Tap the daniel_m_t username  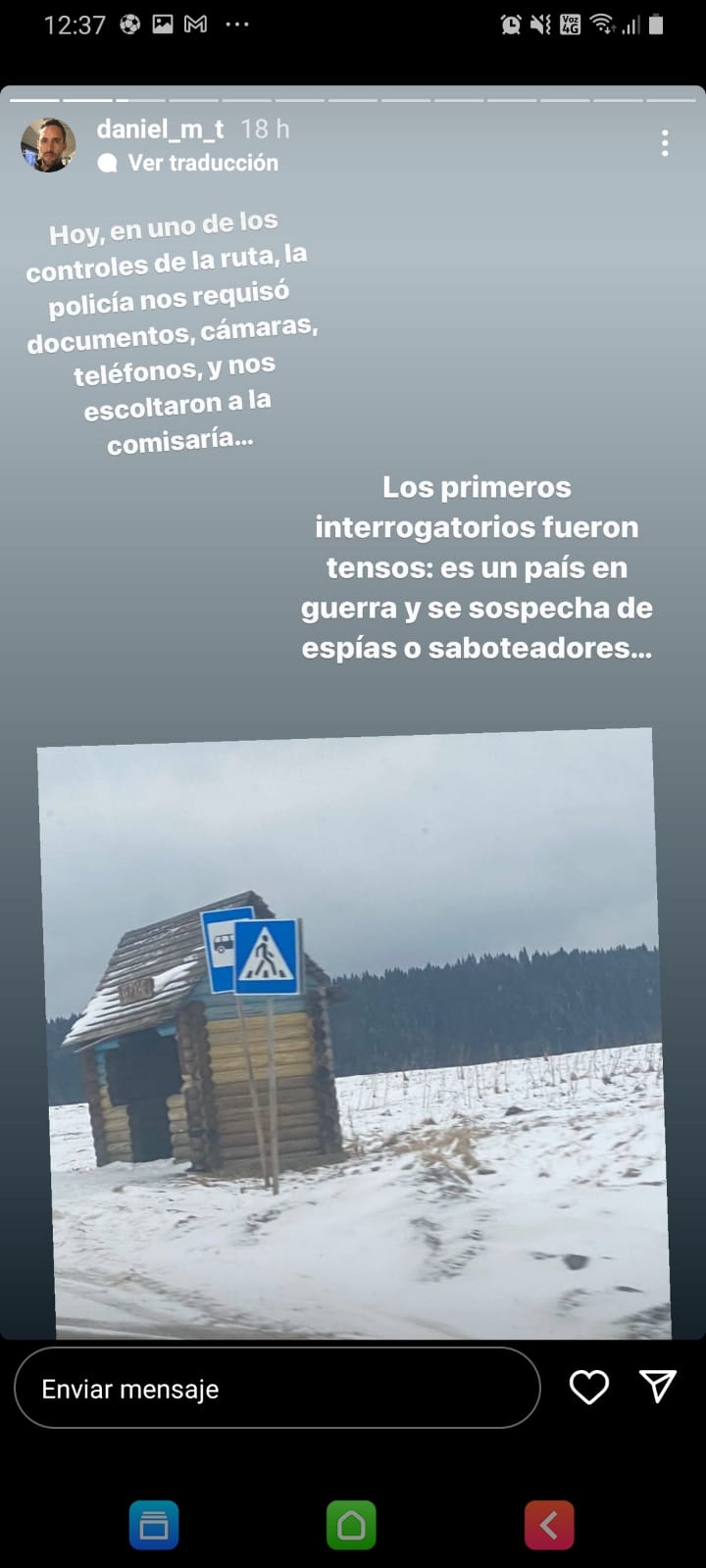[x=160, y=128]
